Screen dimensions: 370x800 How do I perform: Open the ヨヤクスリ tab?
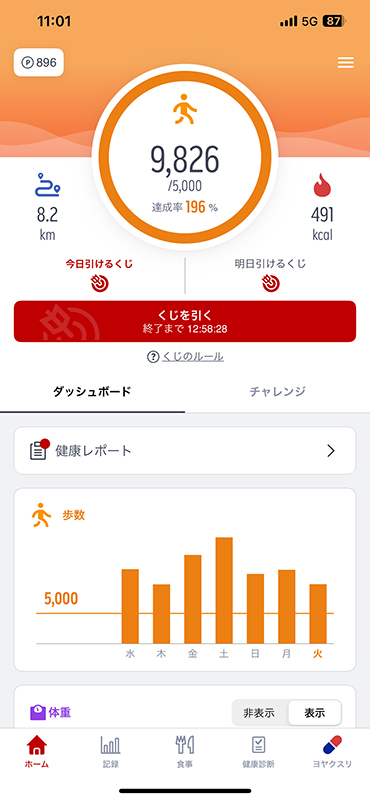[x=333, y=752]
